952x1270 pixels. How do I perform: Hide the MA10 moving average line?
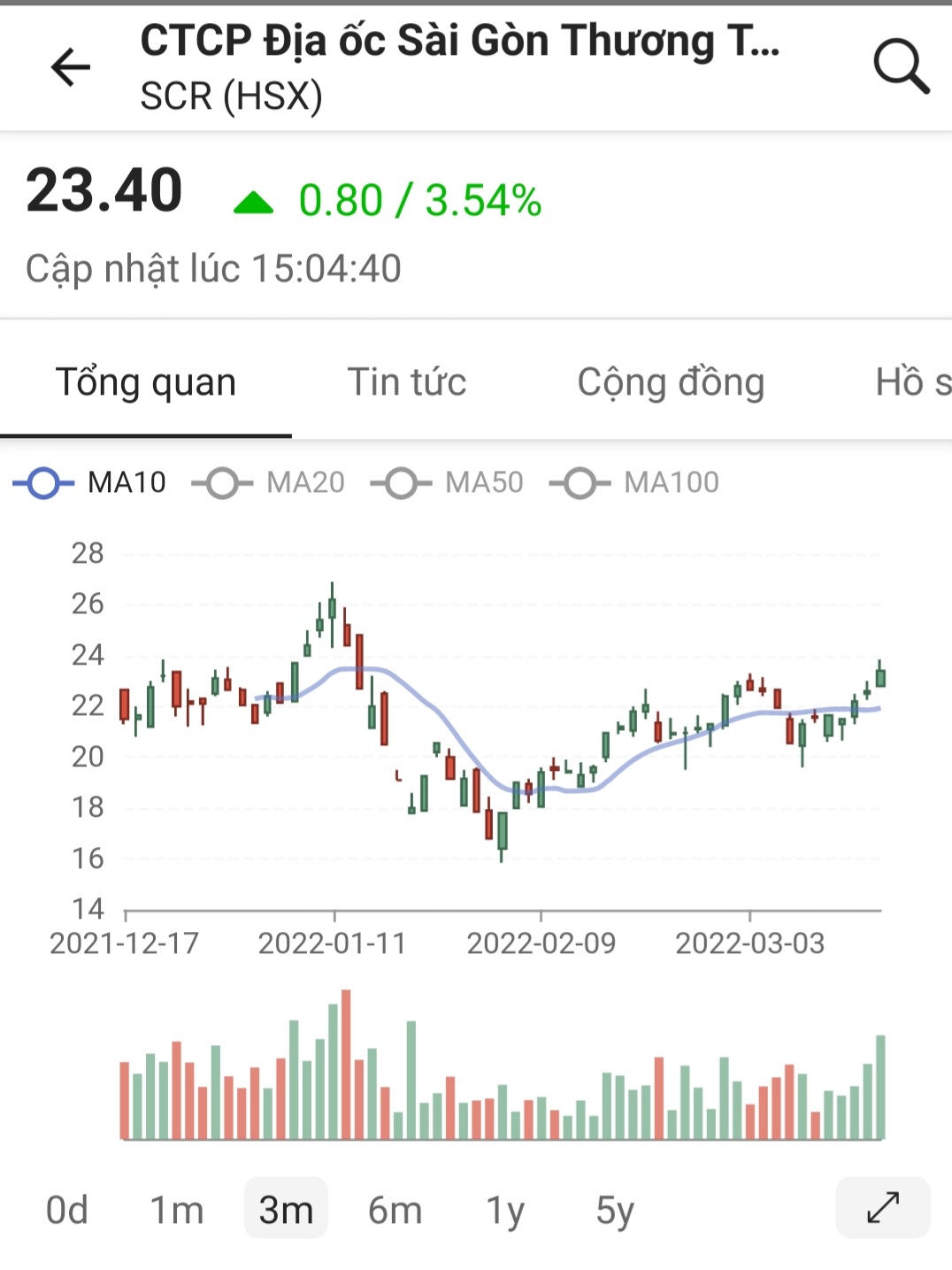click(89, 483)
